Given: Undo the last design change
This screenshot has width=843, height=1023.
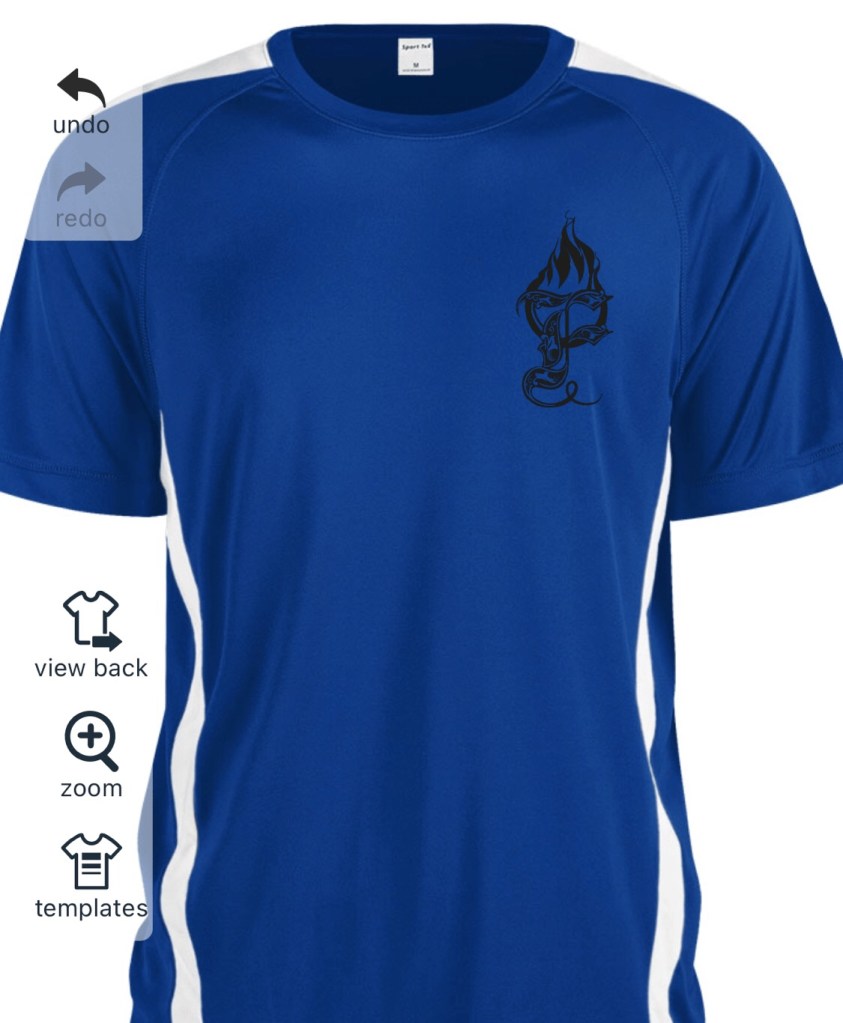Looking at the screenshot, I should pos(81,100).
